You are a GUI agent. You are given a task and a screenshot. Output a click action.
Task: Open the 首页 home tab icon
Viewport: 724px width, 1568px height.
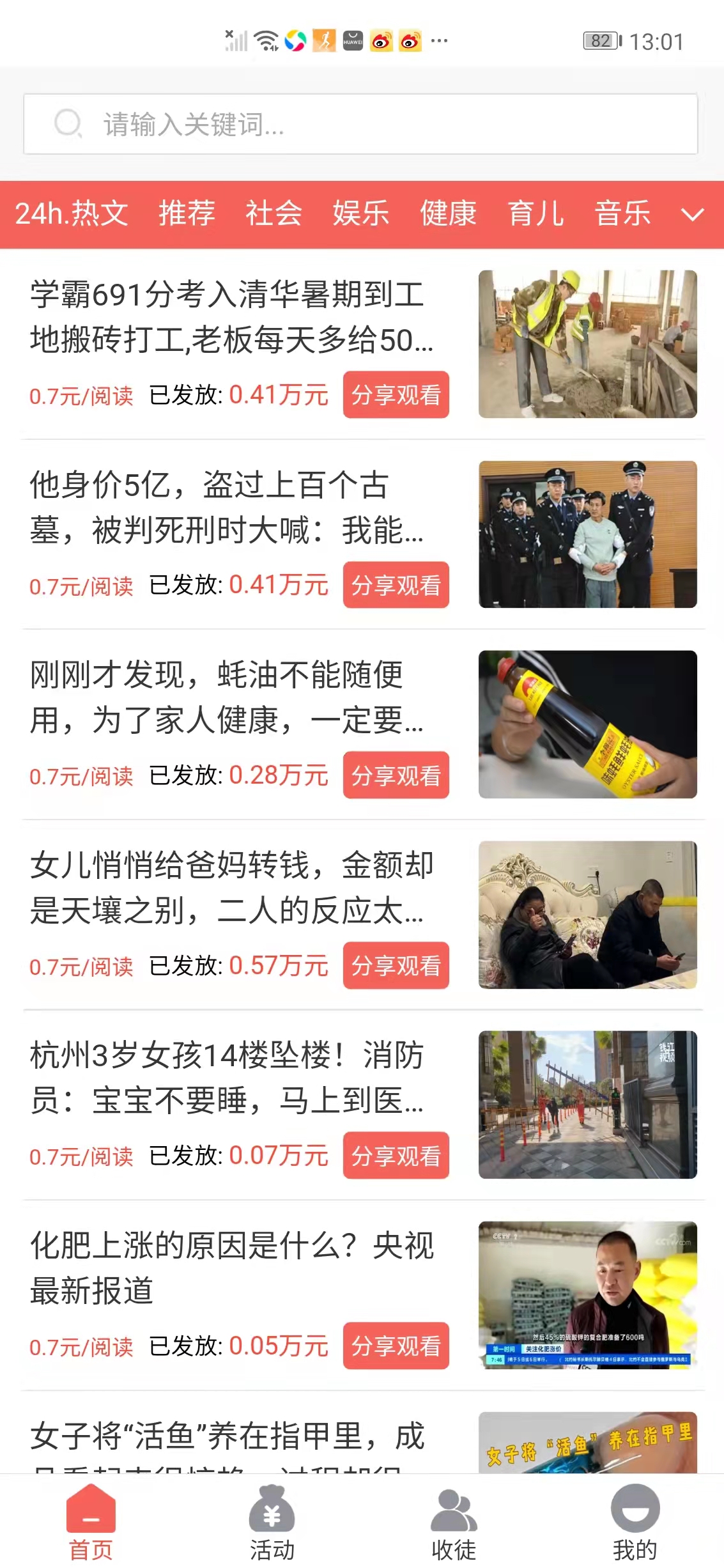point(90,1509)
